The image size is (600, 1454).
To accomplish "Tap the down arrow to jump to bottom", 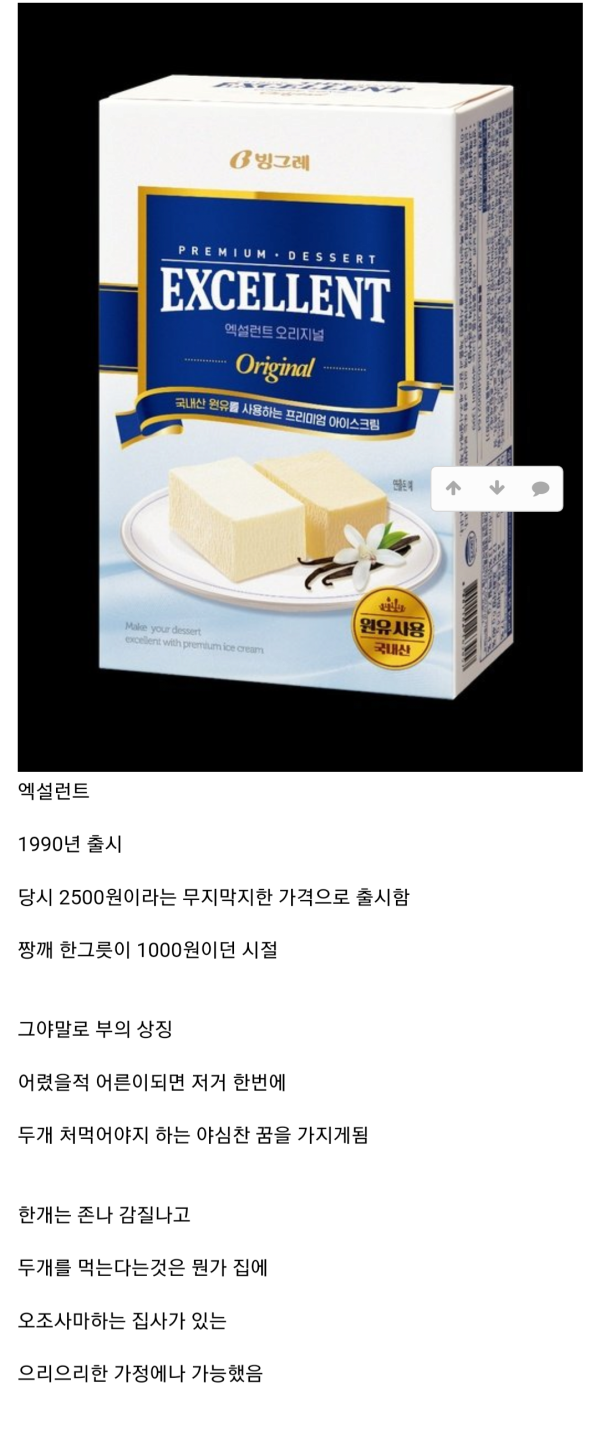I will (x=497, y=488).
